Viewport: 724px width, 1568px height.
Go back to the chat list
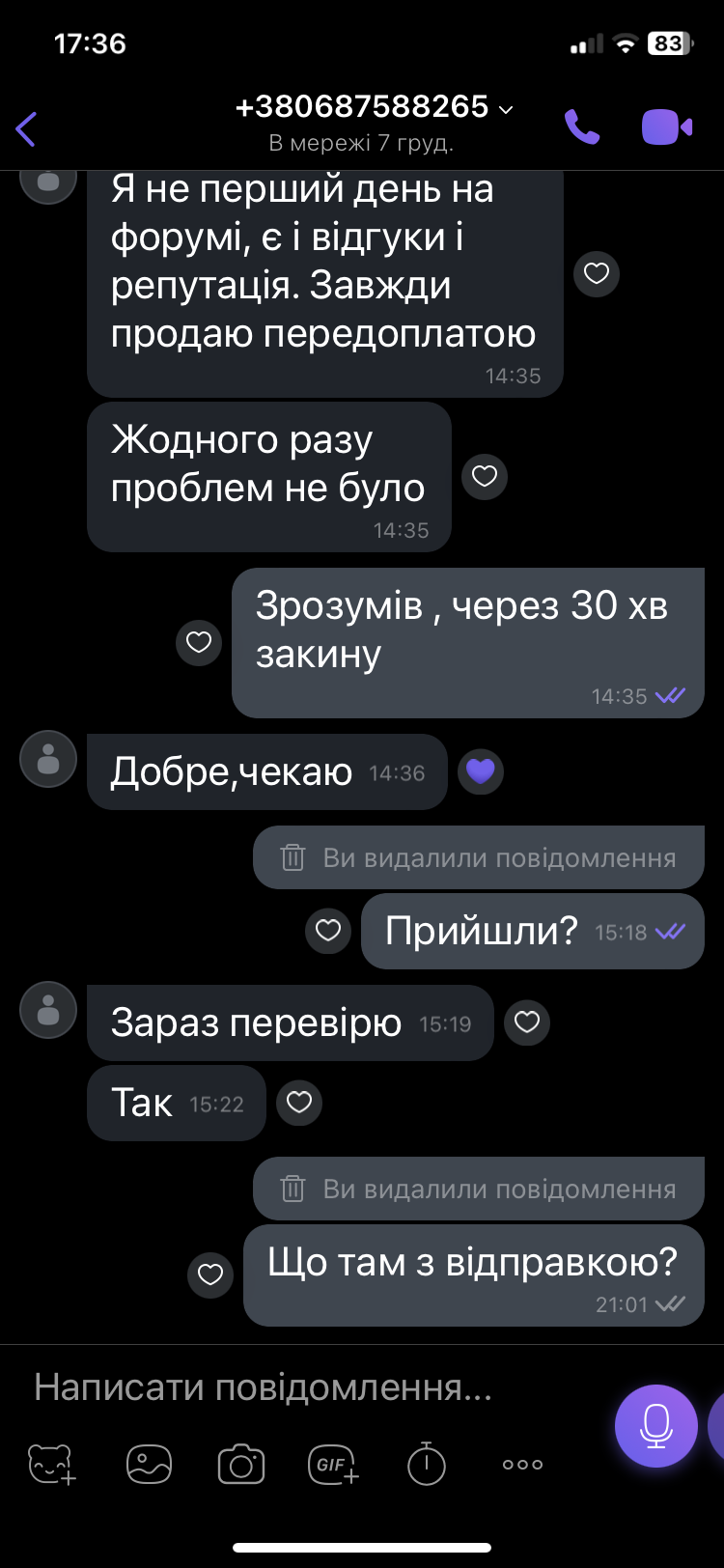point(27,128)
